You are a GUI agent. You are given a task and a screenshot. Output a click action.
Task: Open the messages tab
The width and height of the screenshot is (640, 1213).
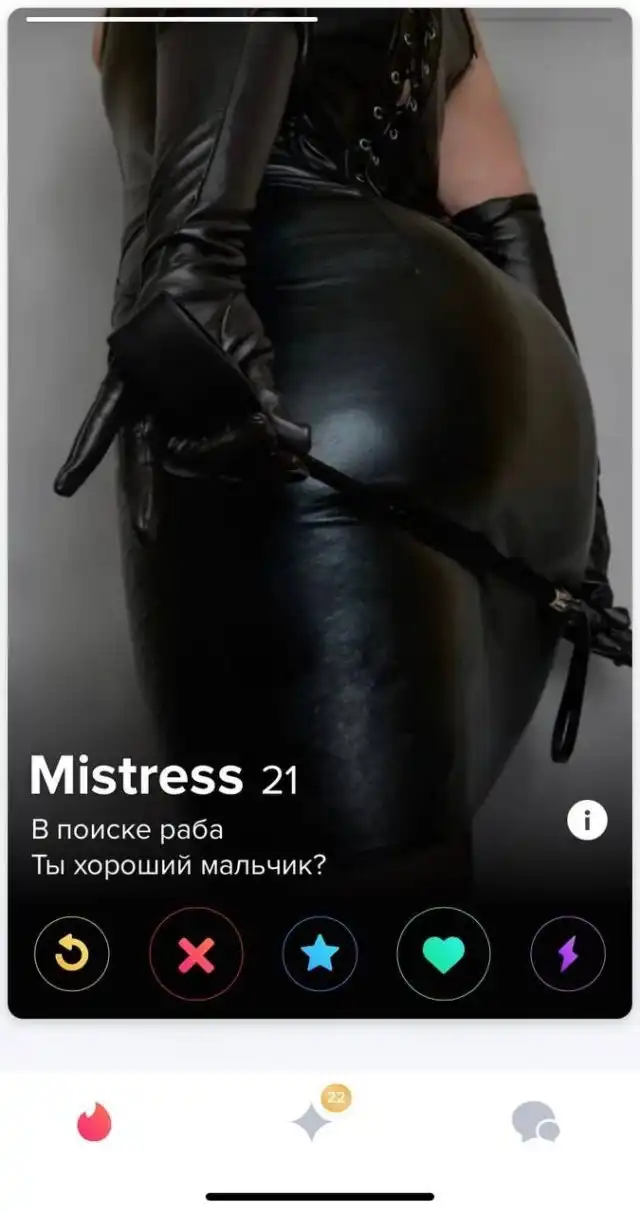click(535, 1122)
